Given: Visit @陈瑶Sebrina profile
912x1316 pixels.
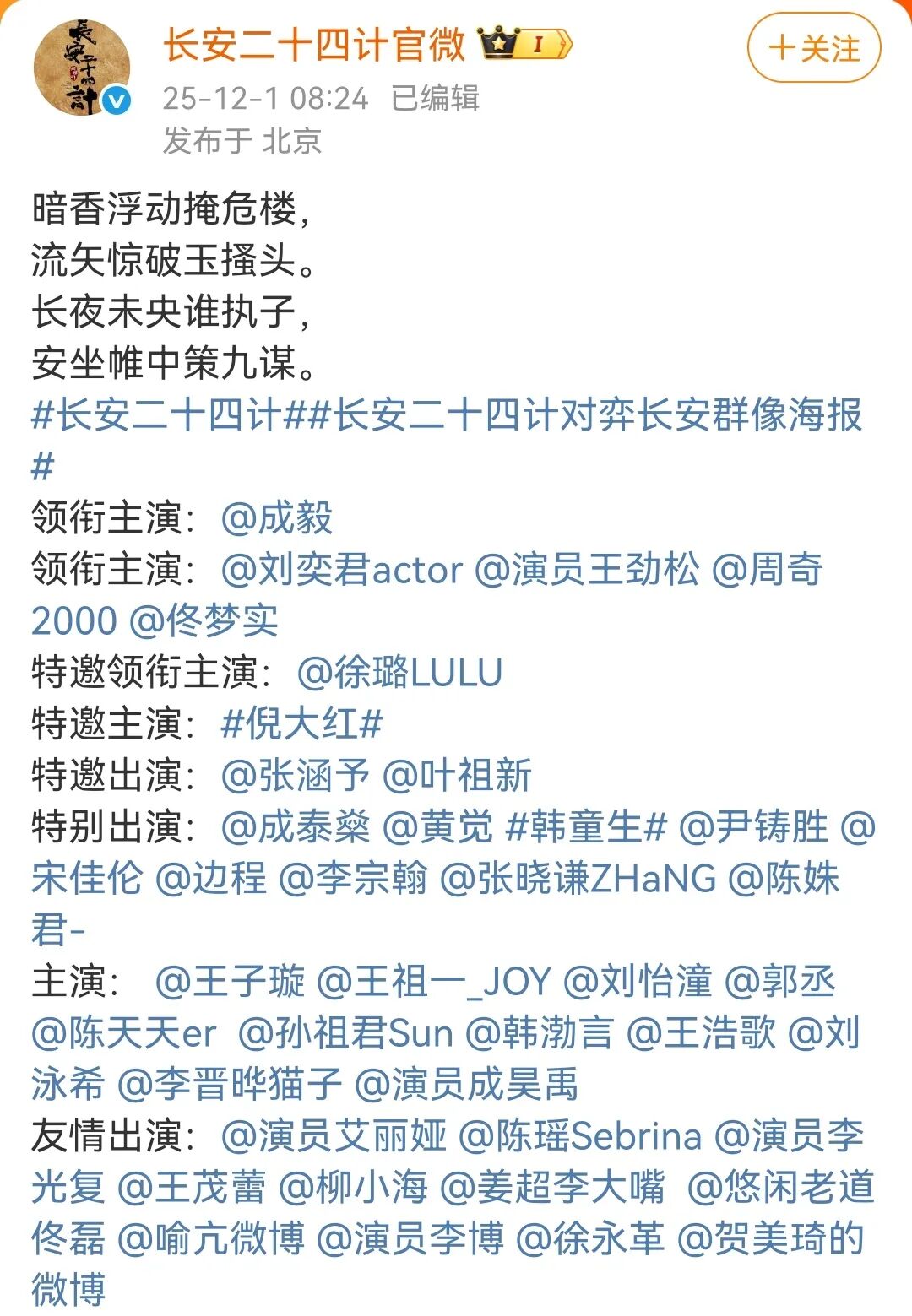Looking at the screenshot, I should (x=580, y=1136).
